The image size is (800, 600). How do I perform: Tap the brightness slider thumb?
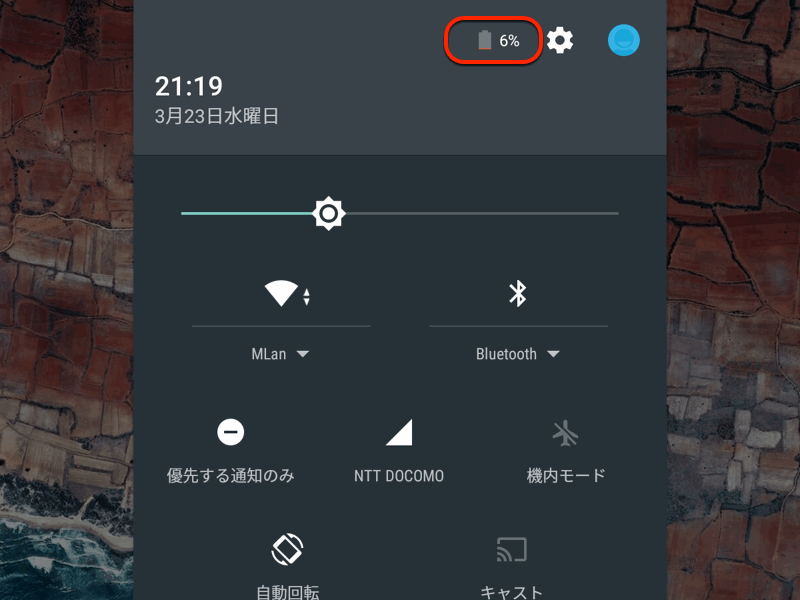[329, 213]
